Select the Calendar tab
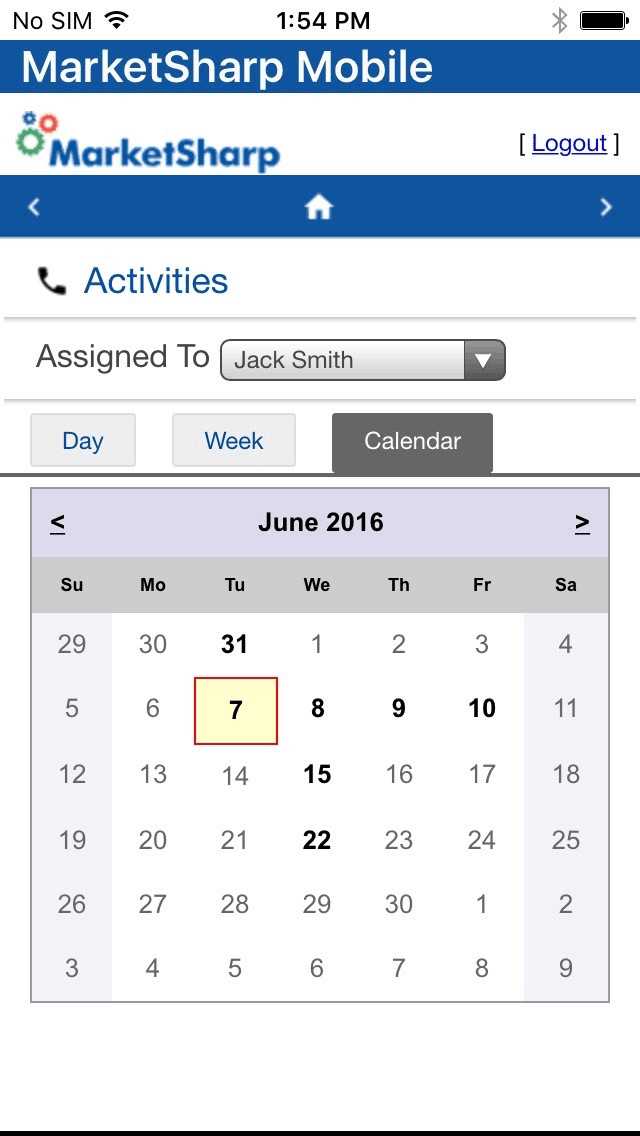 (412, 442)
